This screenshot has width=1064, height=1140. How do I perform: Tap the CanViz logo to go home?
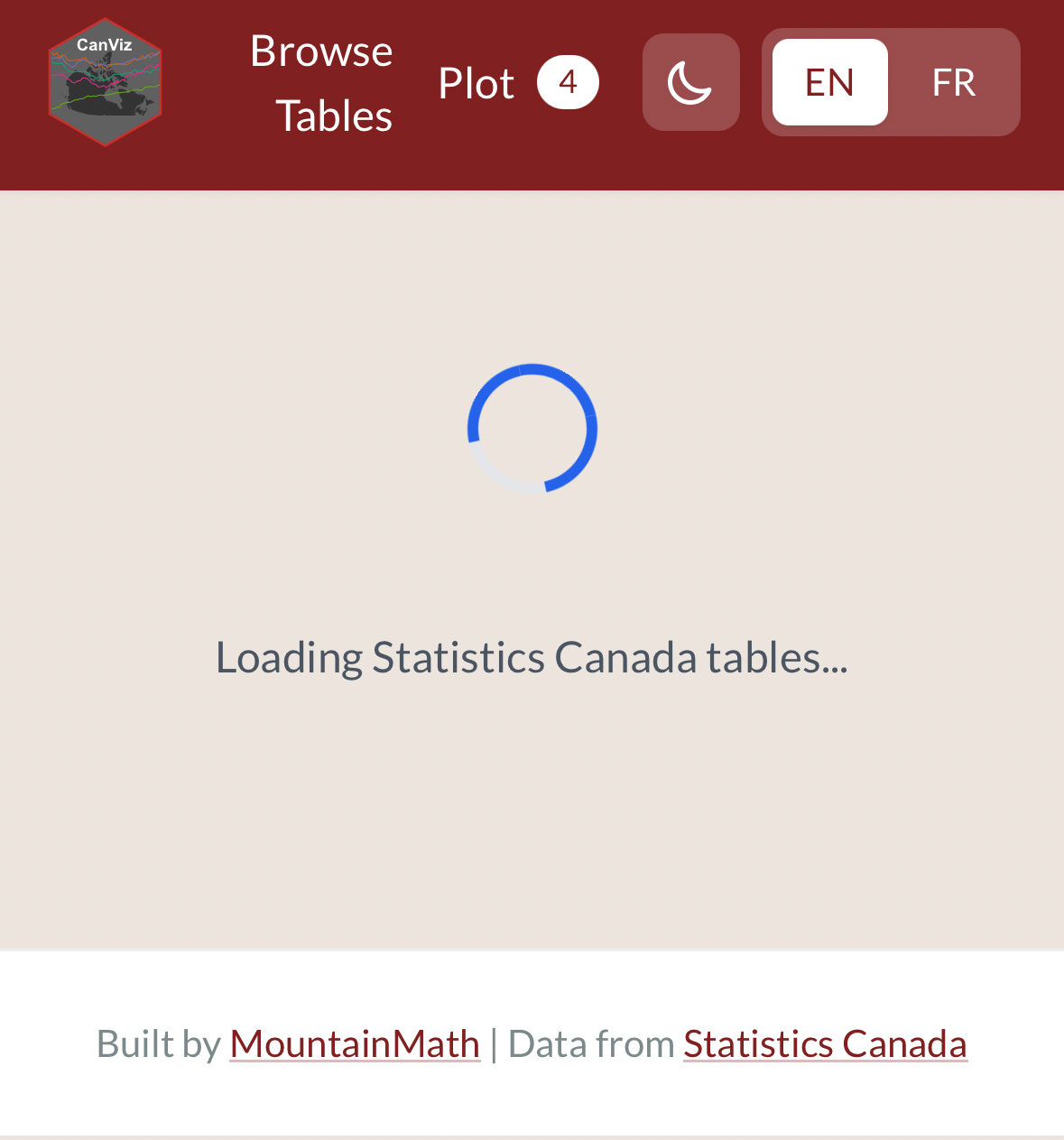tap(105, 82)
